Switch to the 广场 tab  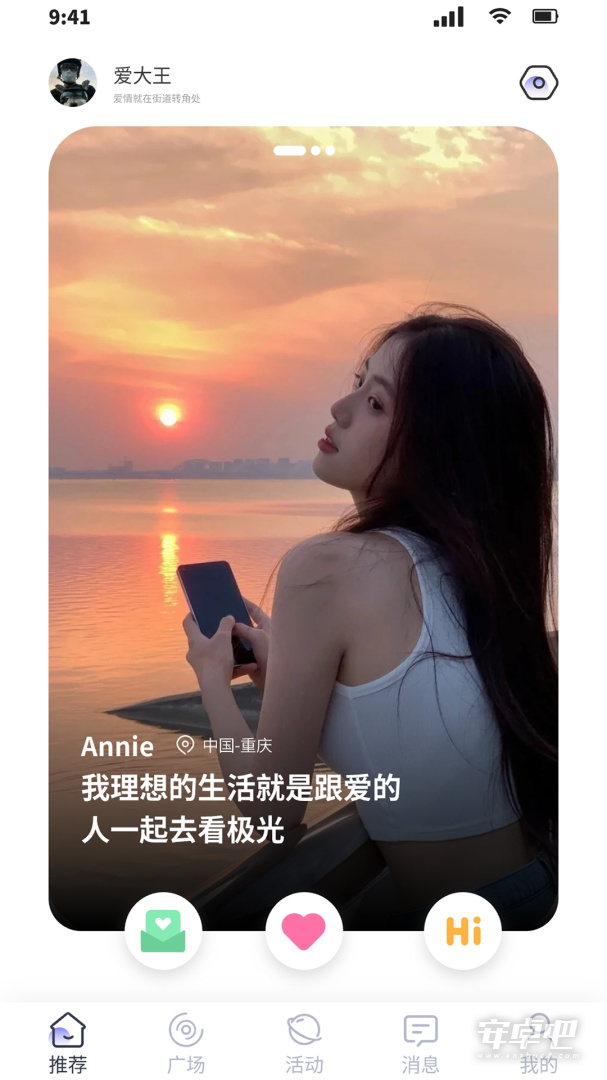click(x=186, y=1042)
